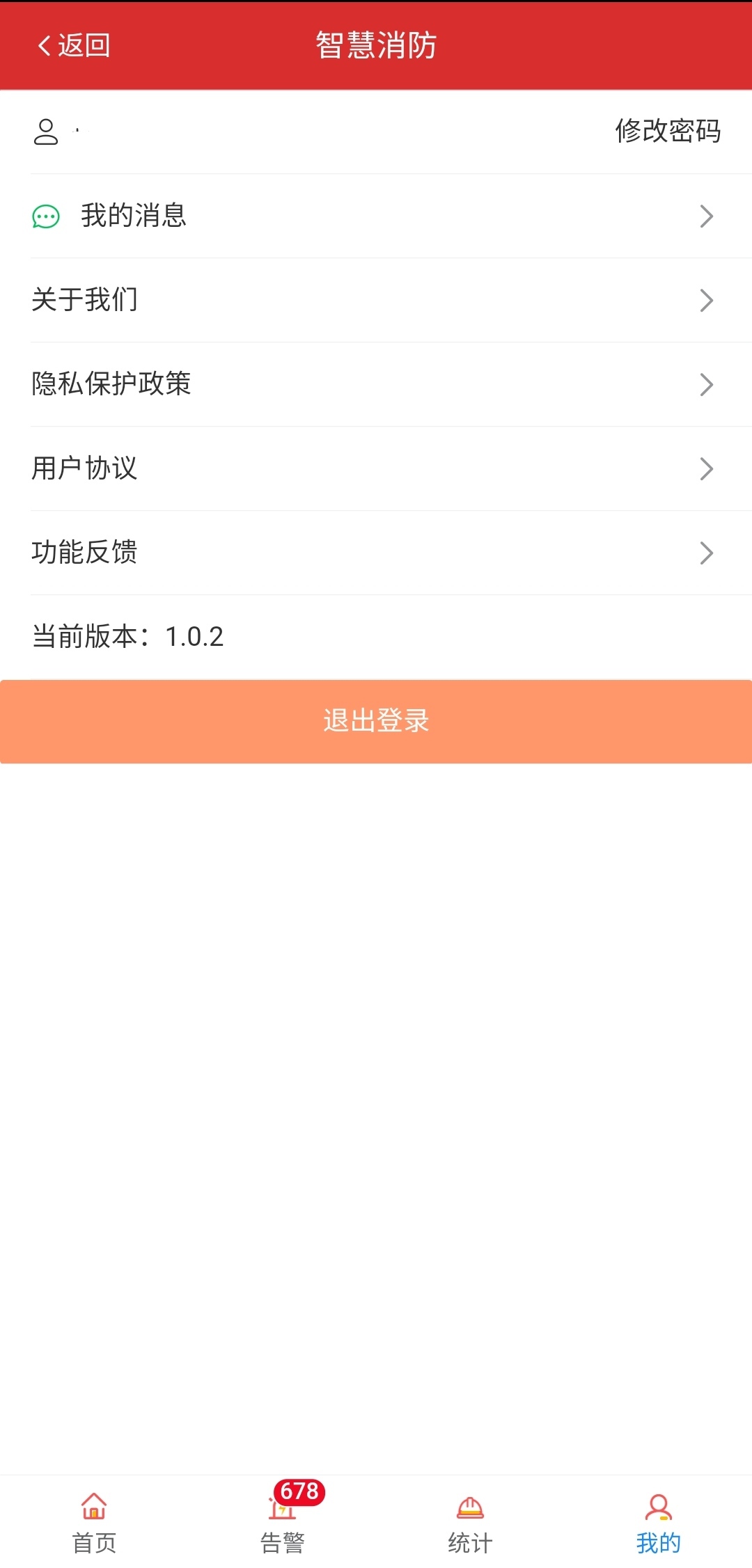This screenshot has height=1568, width=752.
Task: Open 修改密码 to change password
Action: click(667, 131)
